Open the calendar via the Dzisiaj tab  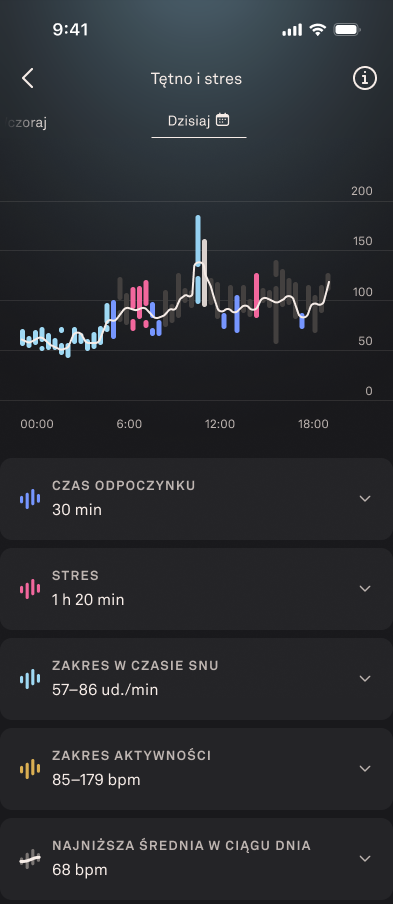point(199,120)
